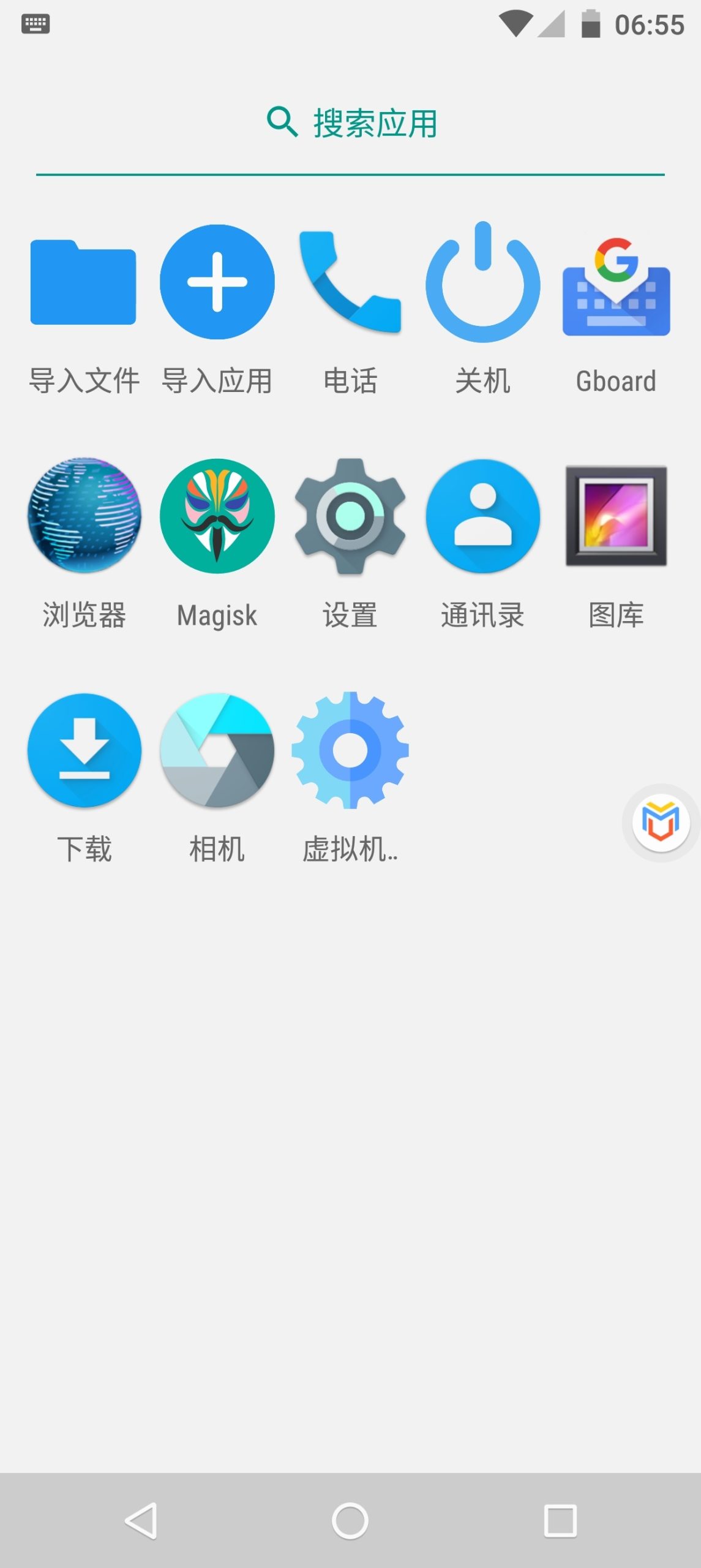This screenshot has height=1568, width=701.
Task: Tap the magnifying glass search icon
Action: [x=283, y=123]
